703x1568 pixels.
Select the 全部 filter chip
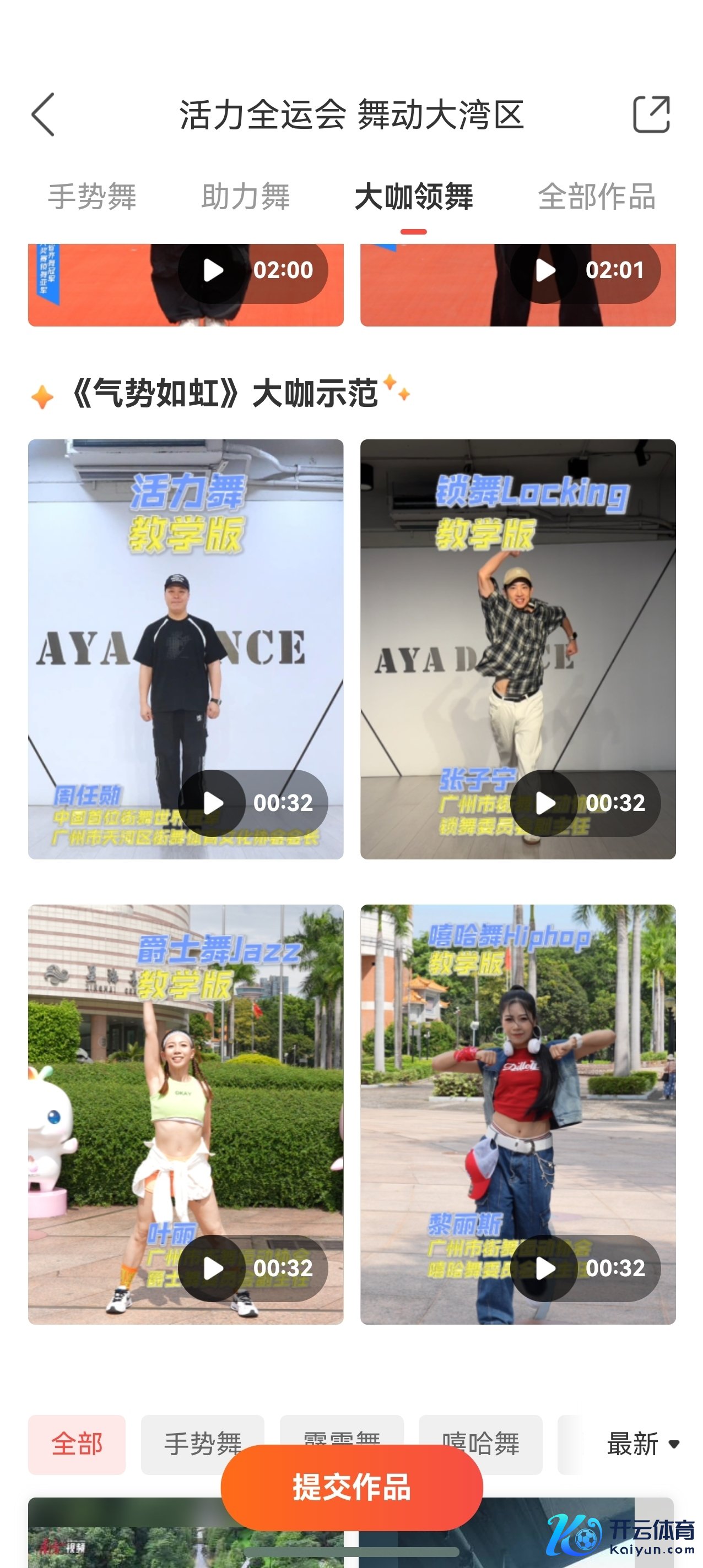click(77, 1443)
